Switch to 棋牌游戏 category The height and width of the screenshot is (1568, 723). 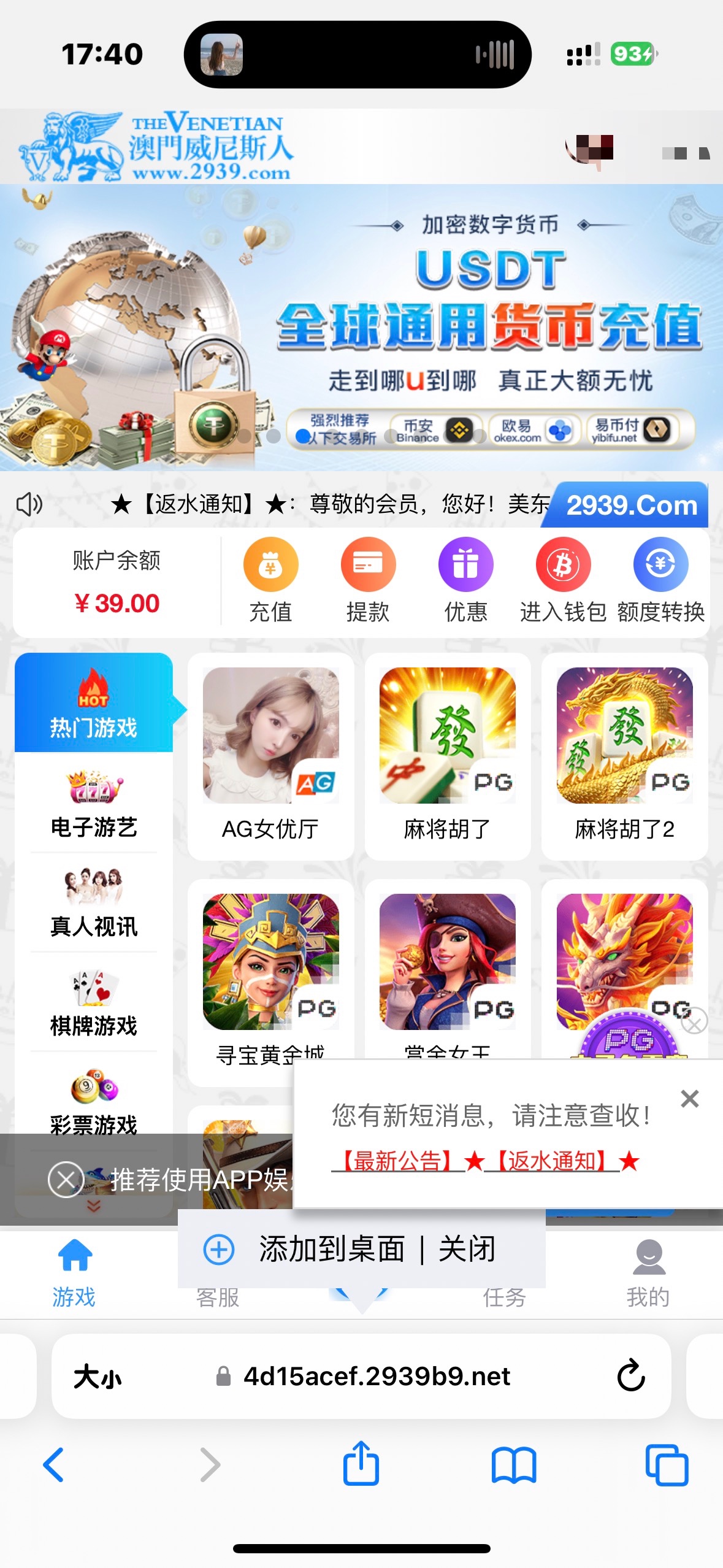point(93,1002)
